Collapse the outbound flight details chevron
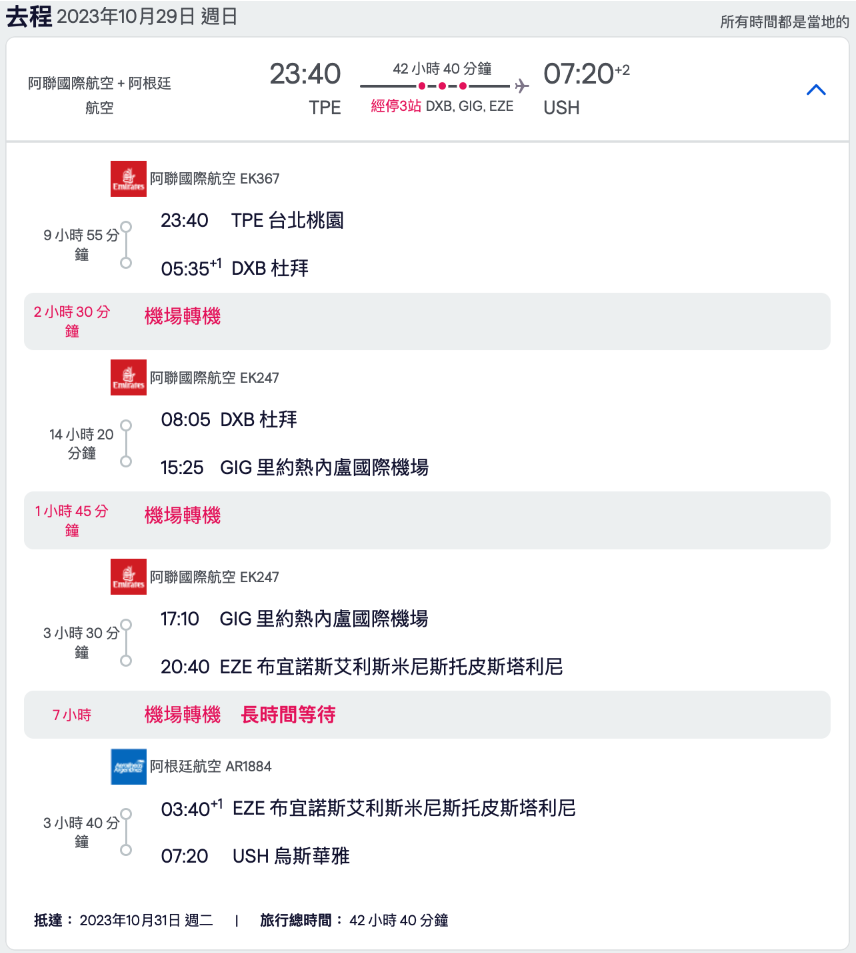Viewport: 856px width, 953px height. click(x=816, y=90)
